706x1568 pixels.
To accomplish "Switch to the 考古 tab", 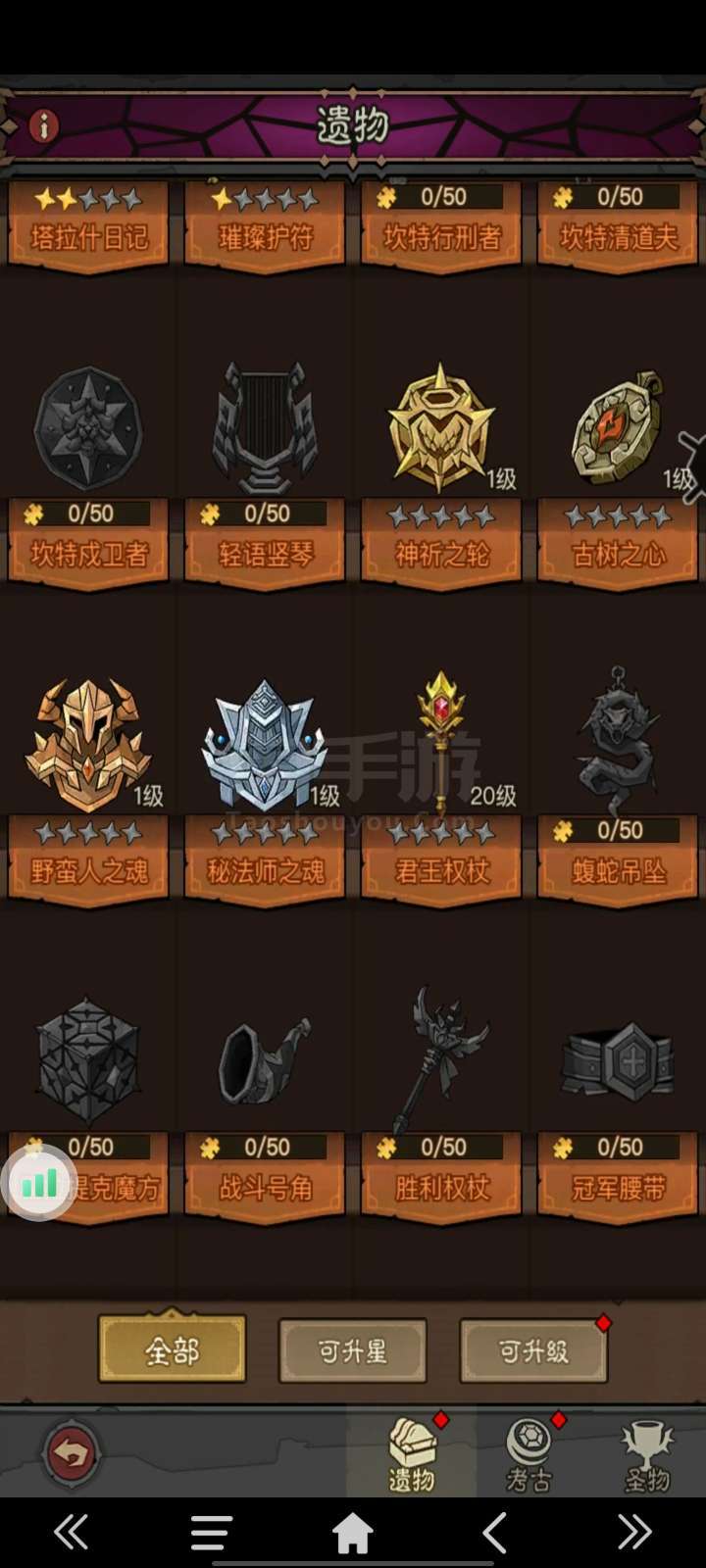I will (529, 1455).
